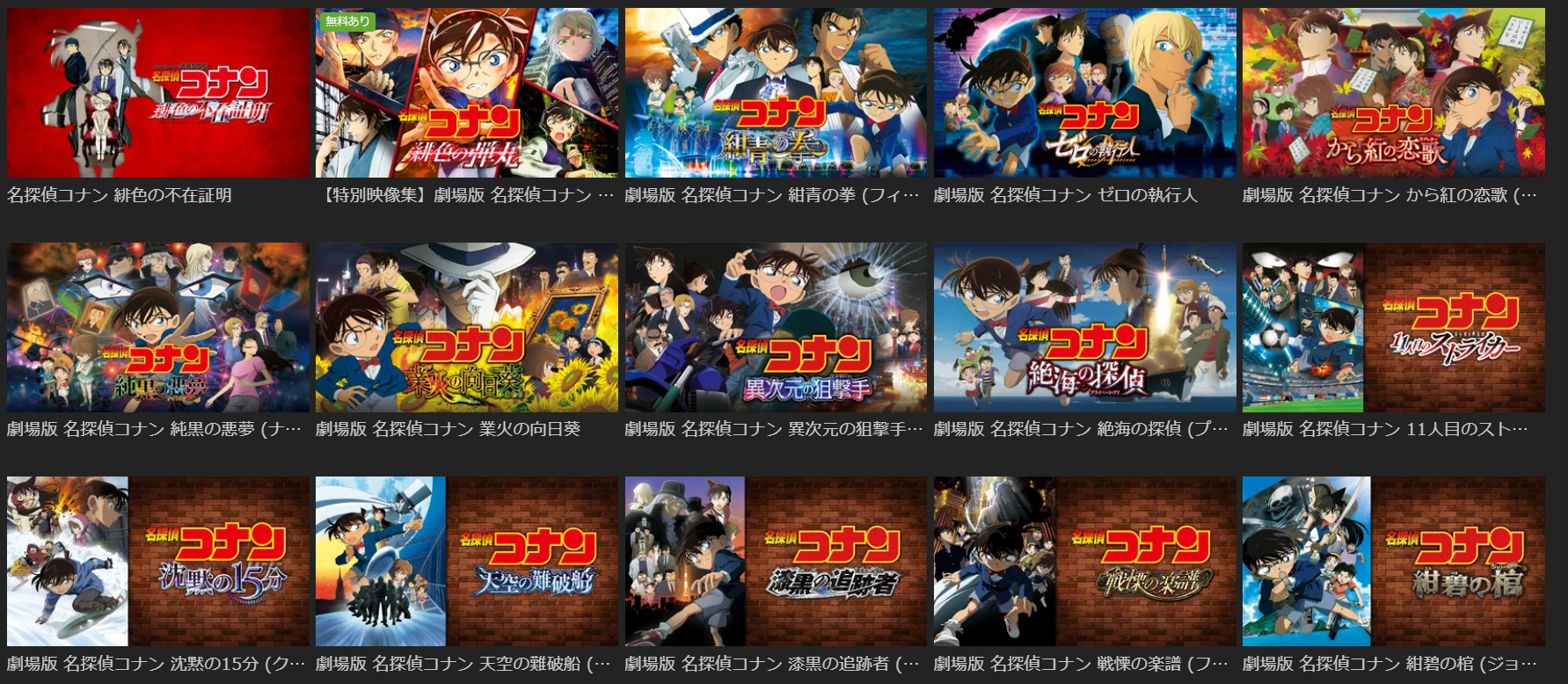This screenshot has width=1568, height=684.
Task: Open 劇場版 名探偵コナン 天空の難破船
Action: pyautogui.click(x=466, y=561)
